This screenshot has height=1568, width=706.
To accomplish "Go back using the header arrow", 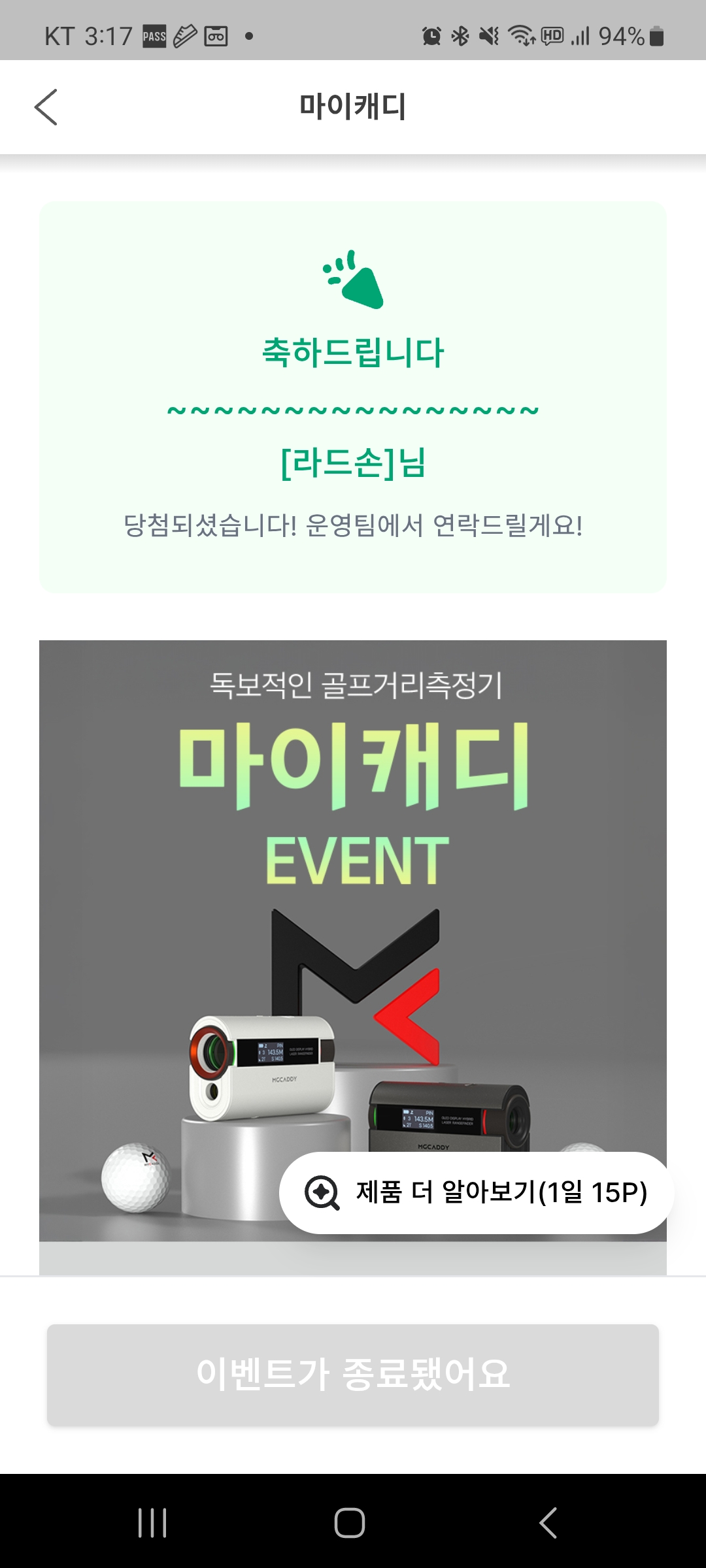I will (46, 107).
